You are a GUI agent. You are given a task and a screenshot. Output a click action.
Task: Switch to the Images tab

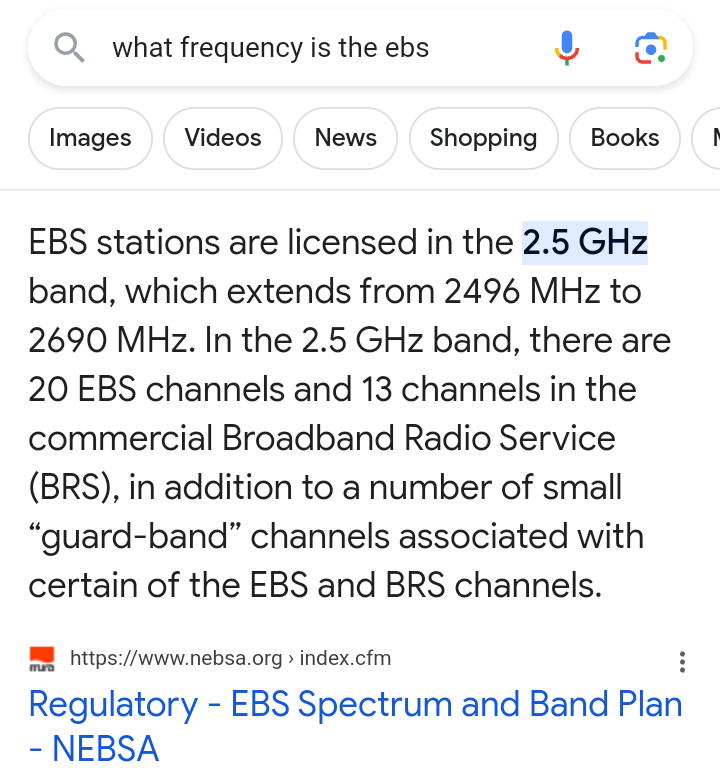[x=90, y=138]
